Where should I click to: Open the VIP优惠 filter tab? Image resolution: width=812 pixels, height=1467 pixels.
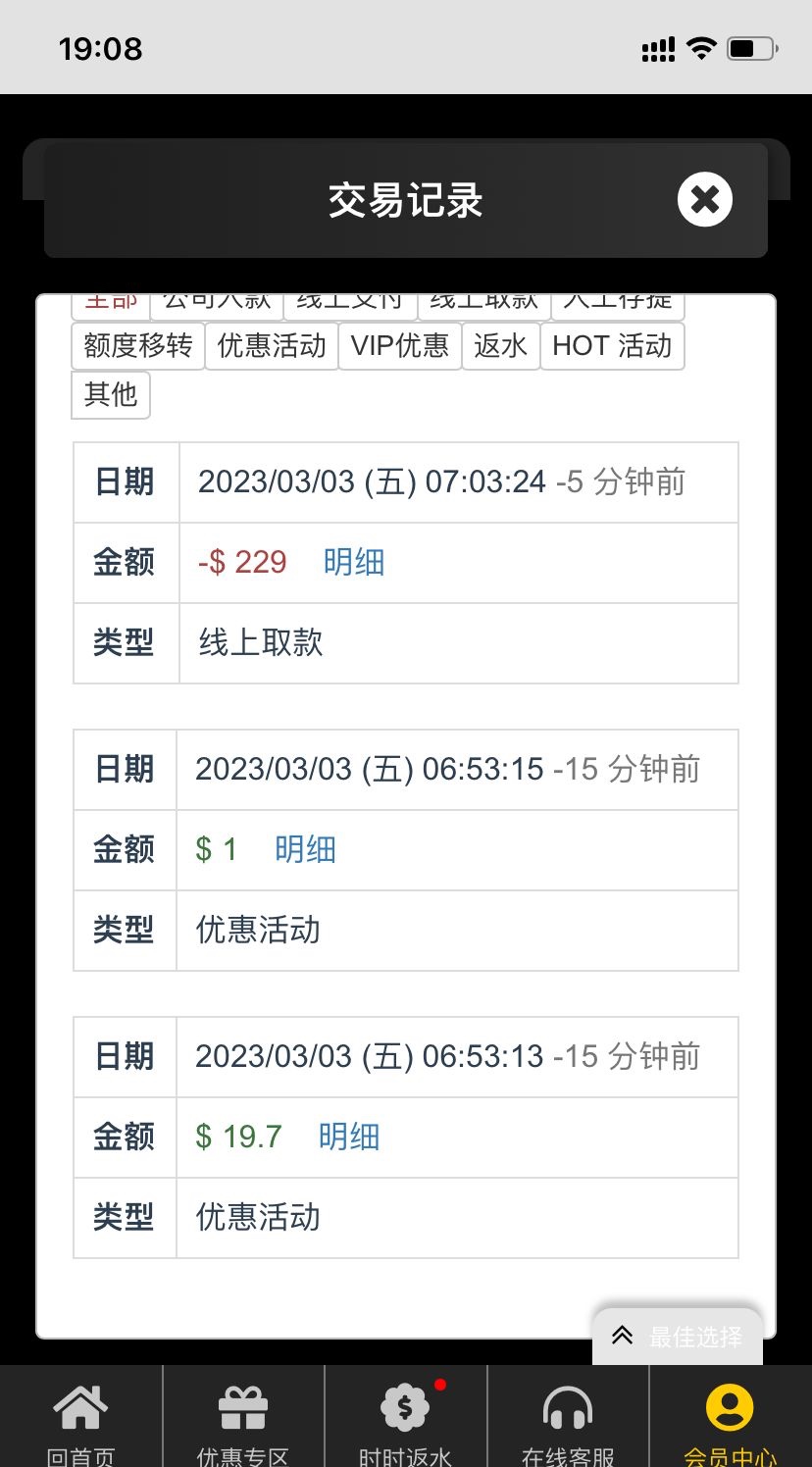pyautogui.click(x=400, y=346)
